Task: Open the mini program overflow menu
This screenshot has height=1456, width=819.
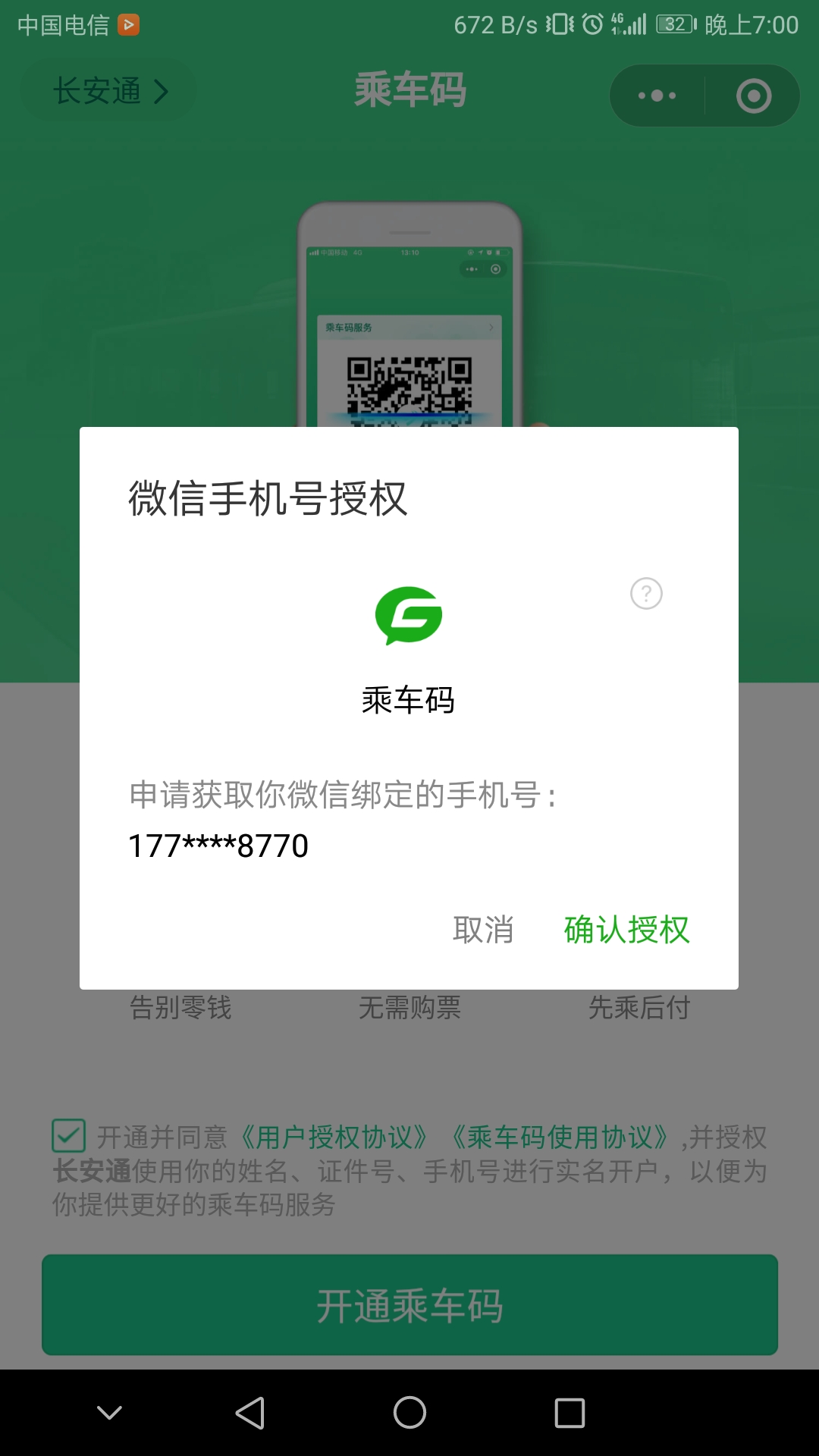Action: (x=657, y=96)
